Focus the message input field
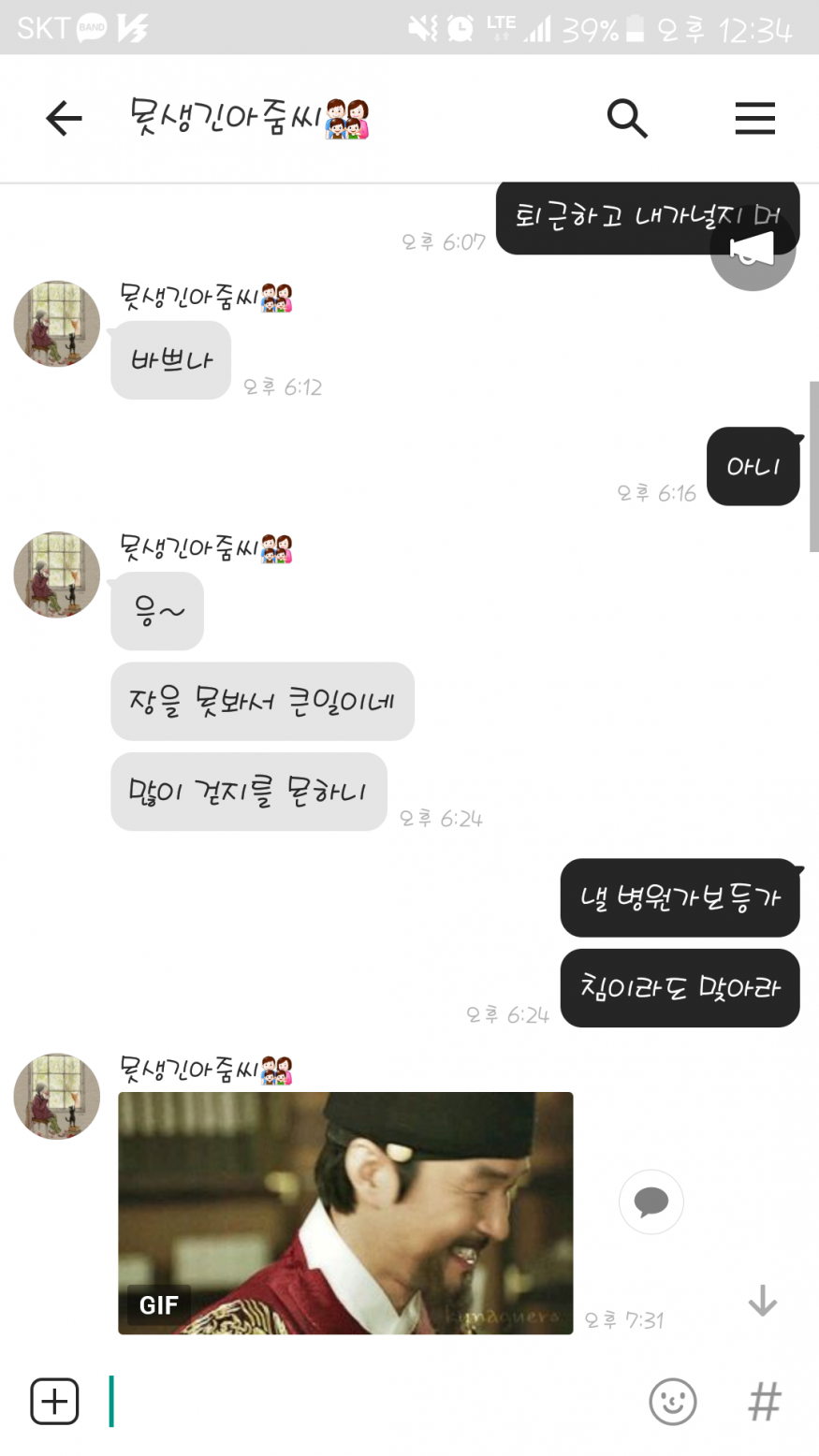The image size is (819, 1456). 374,1402
